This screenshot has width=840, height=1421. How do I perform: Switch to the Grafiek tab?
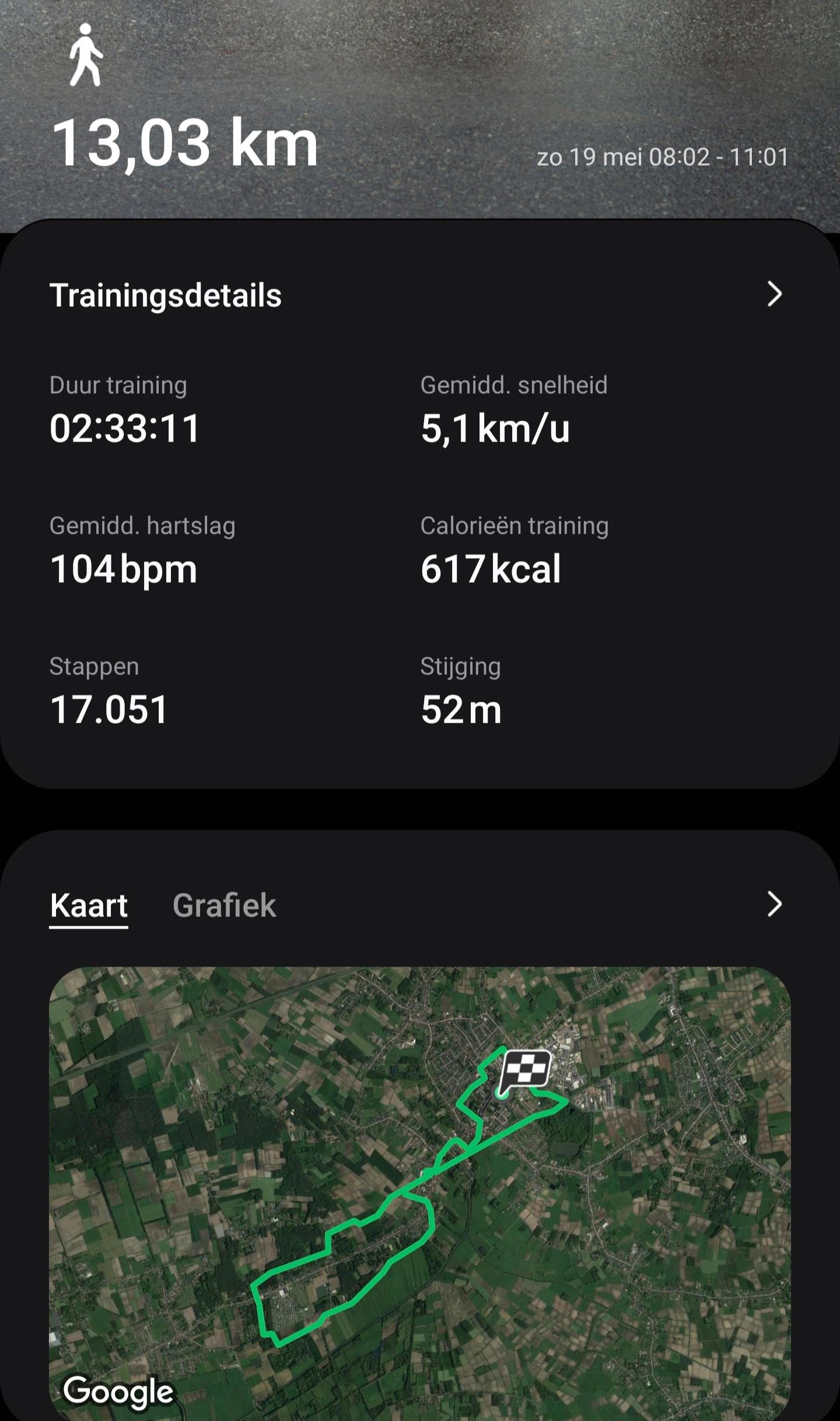pyautogui.click(x=224, y=905)
